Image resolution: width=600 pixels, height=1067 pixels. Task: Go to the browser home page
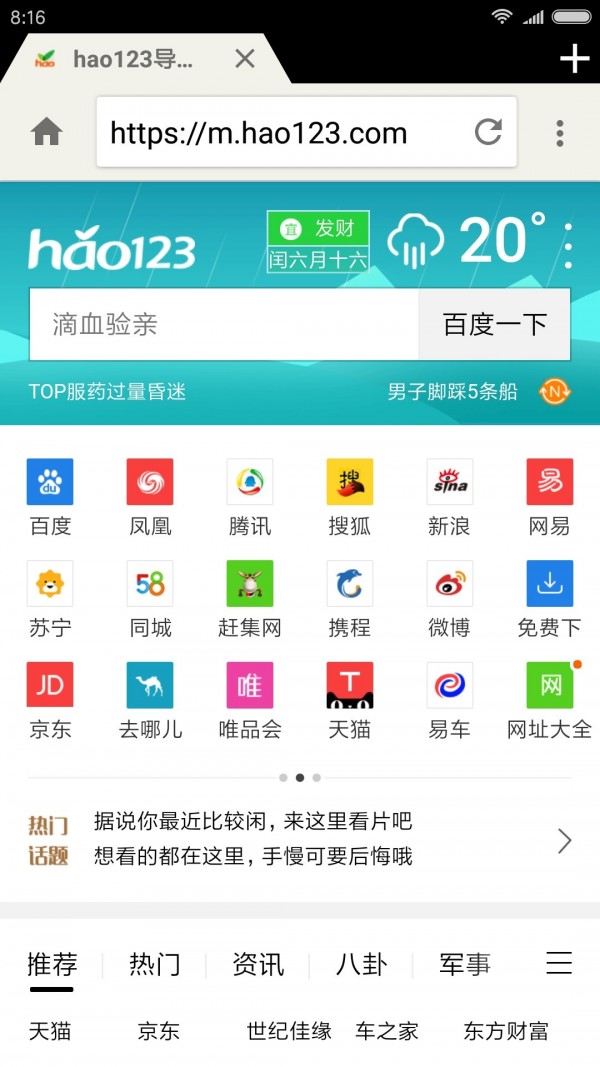[46, 132]
